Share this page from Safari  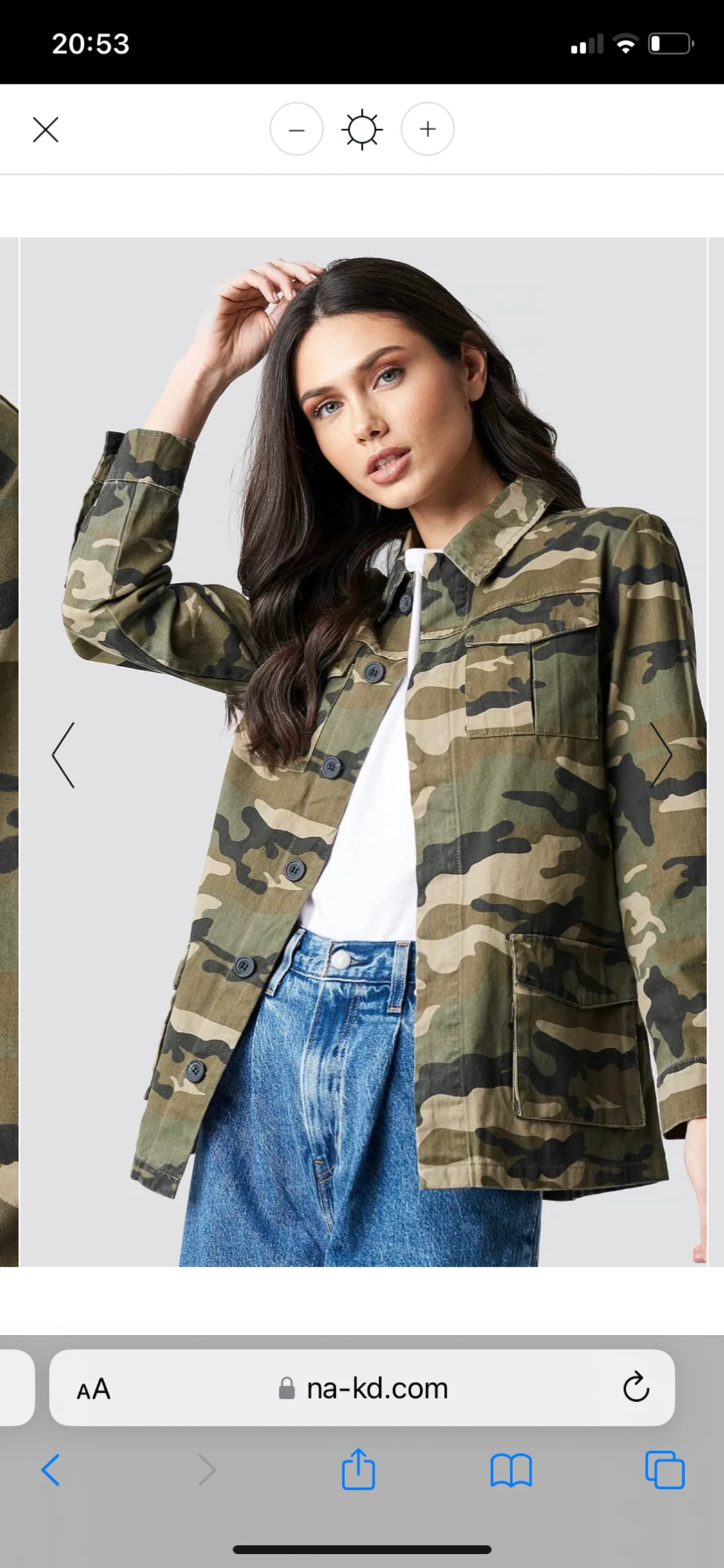click(x=358, y=1469)
